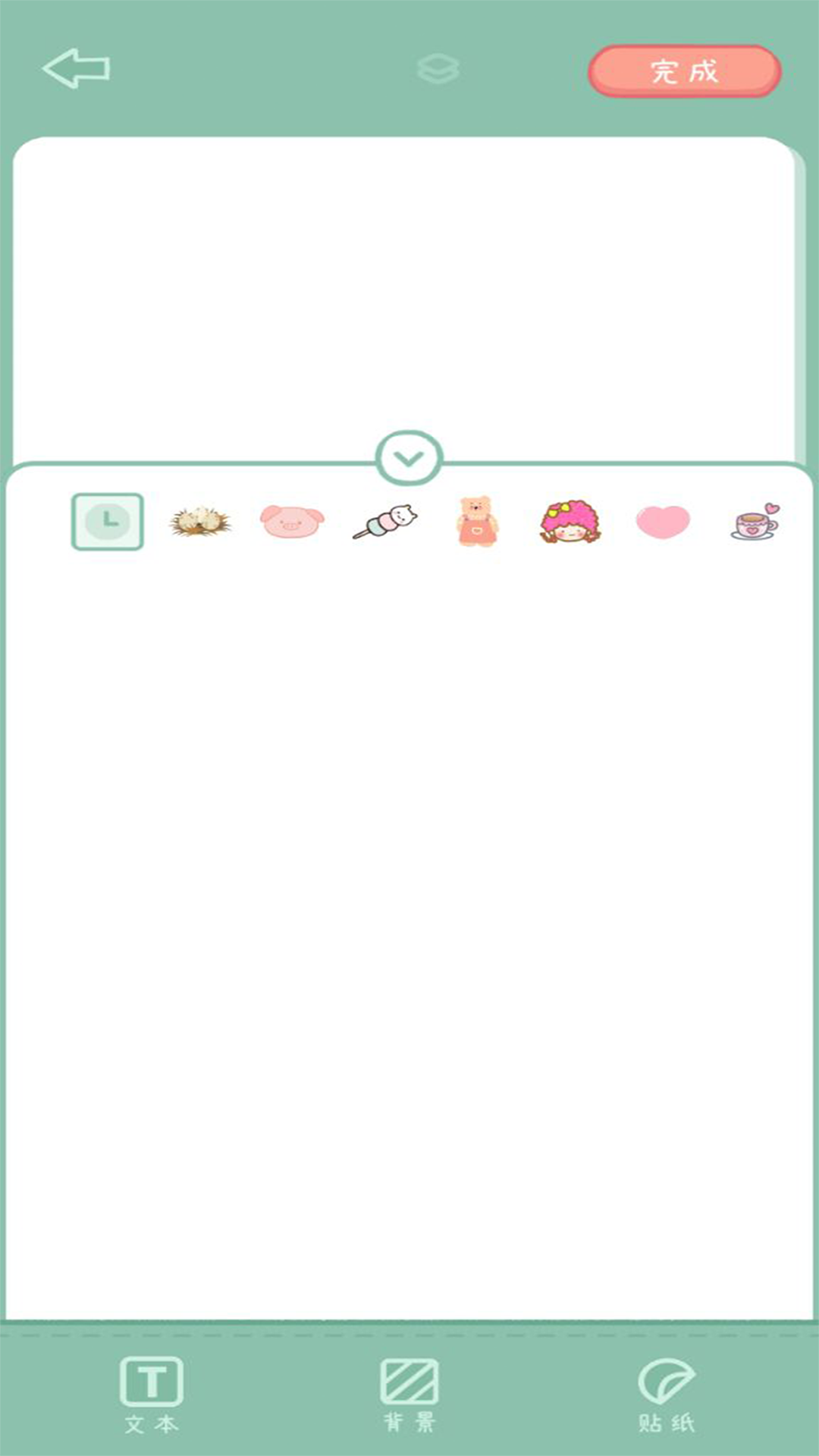Choose the dango skewer sticker category
Viewport: 819px width, 1456px height.
click(x=385, y=522)
